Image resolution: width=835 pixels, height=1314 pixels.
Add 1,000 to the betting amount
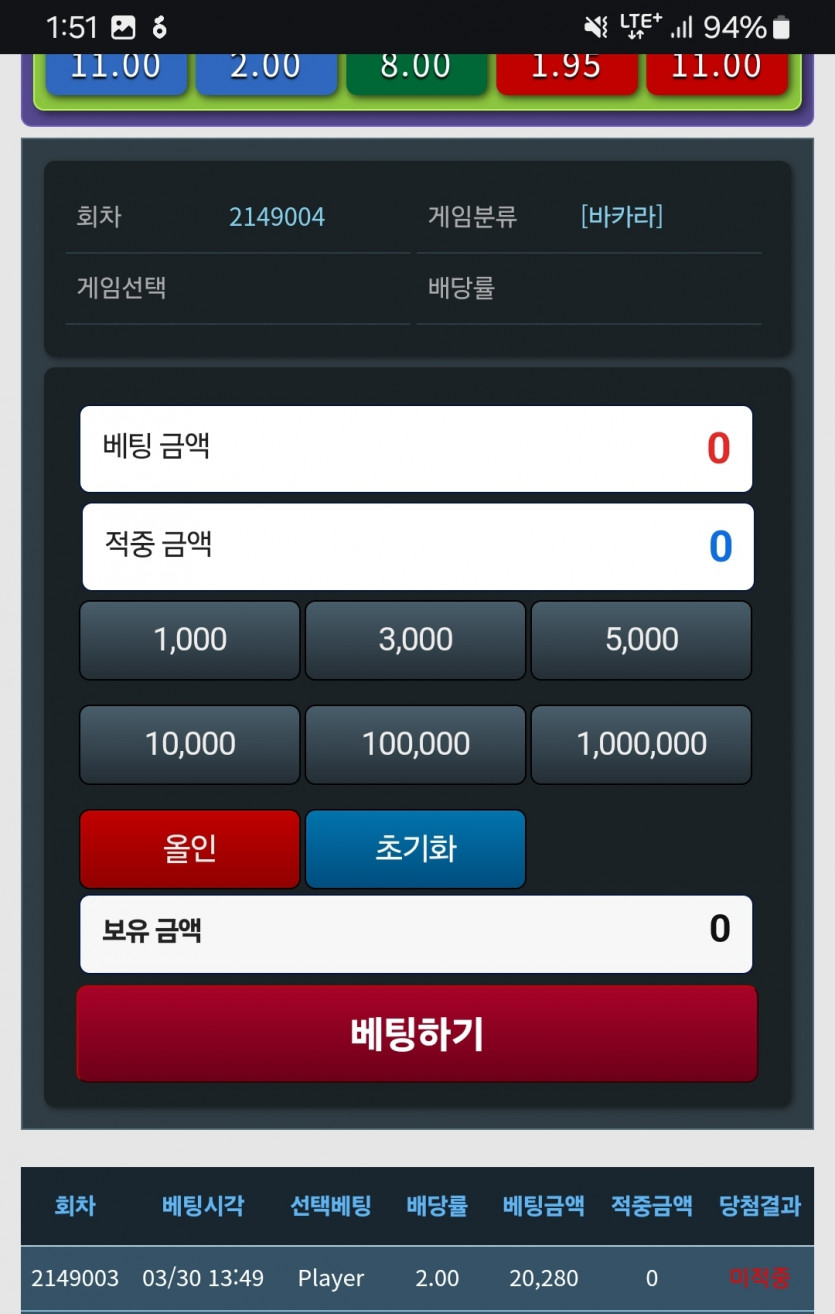(x=190, y=640)
